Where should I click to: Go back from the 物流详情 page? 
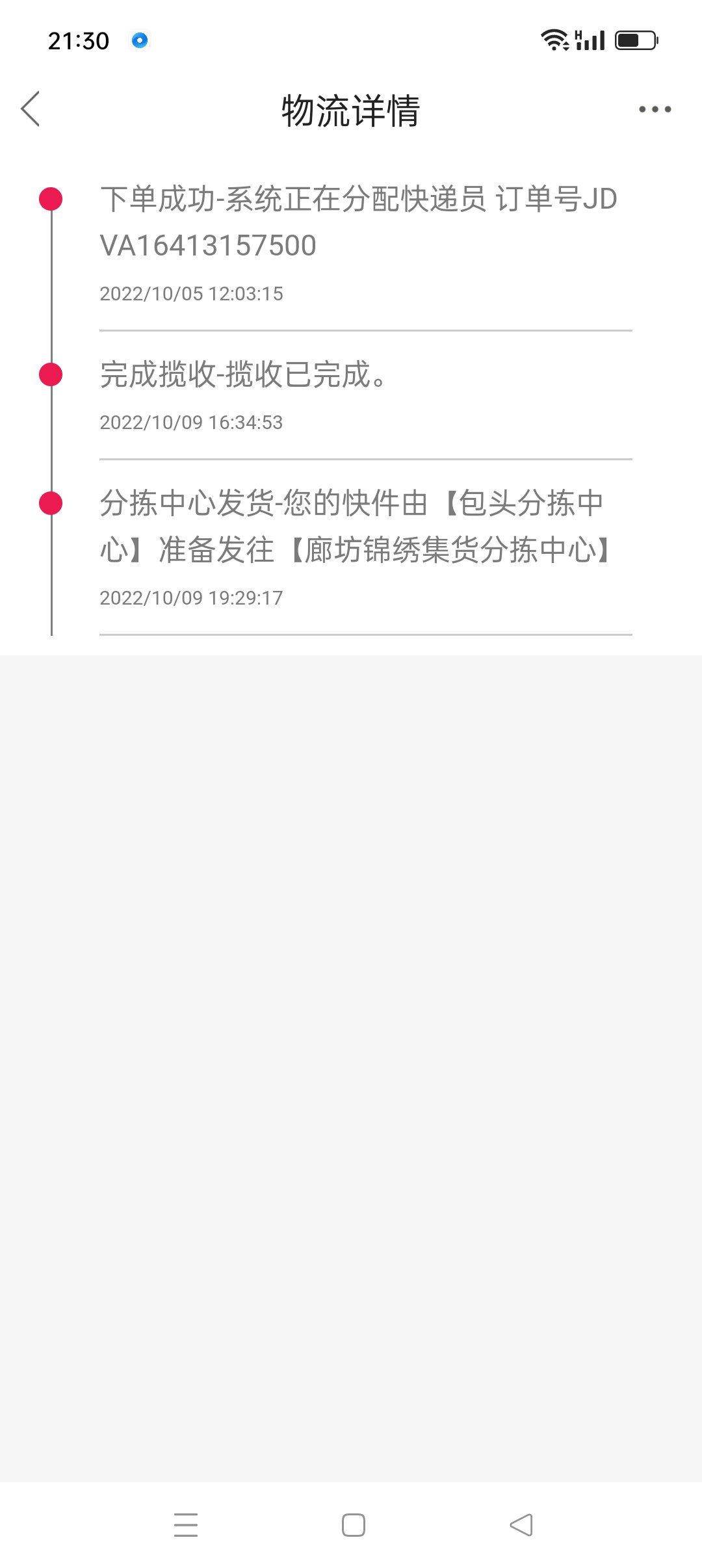point(31,109)
